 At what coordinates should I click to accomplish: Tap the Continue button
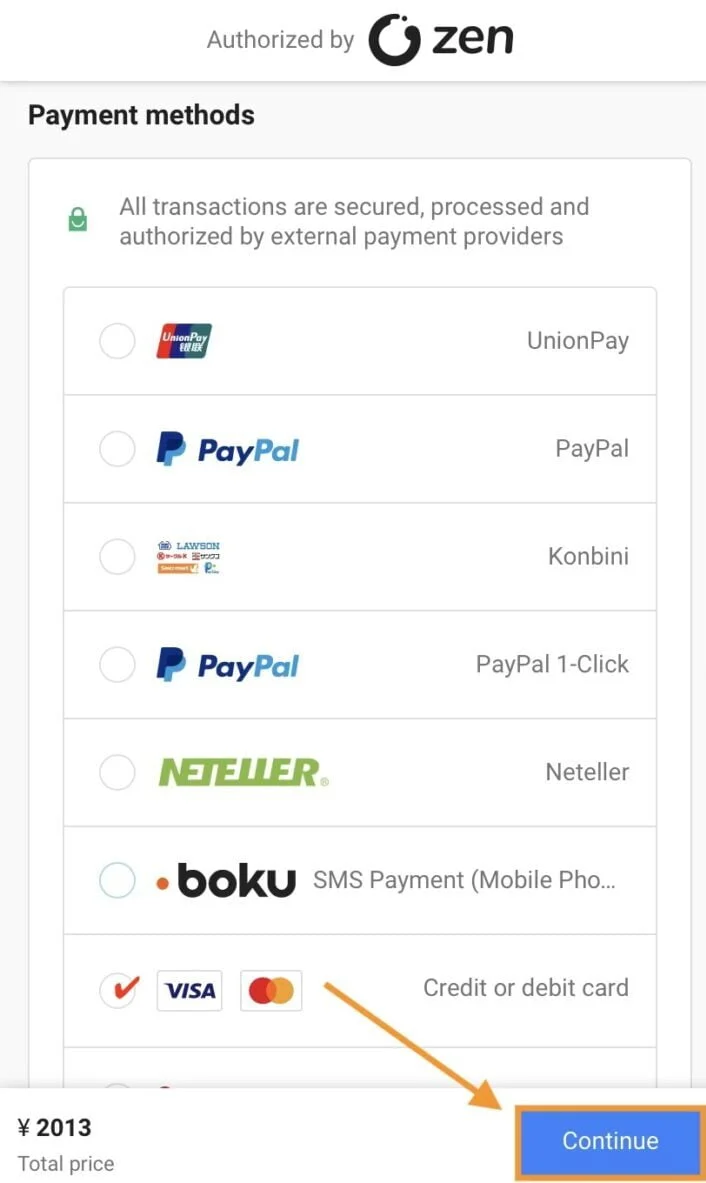609,1141
